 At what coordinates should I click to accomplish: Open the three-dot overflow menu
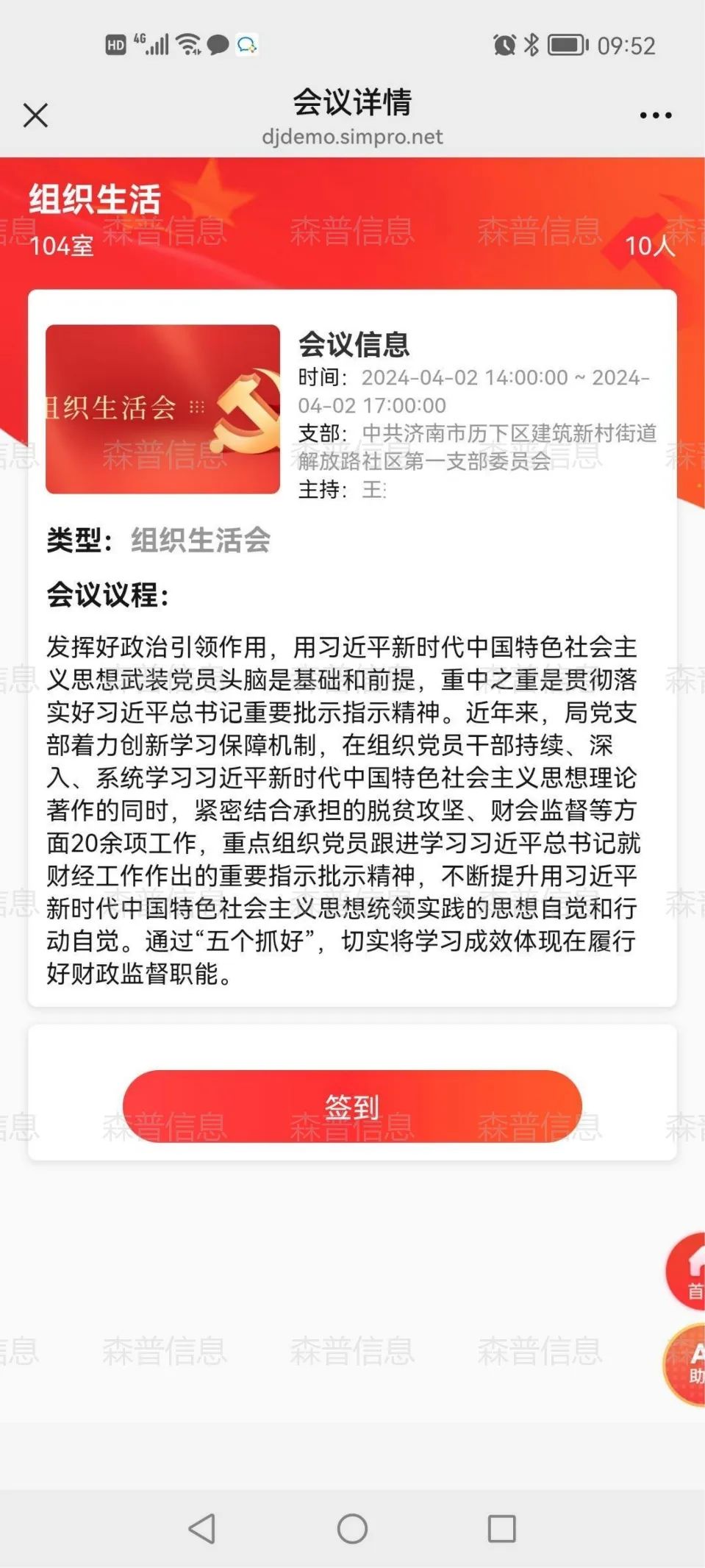pos(655,115)
